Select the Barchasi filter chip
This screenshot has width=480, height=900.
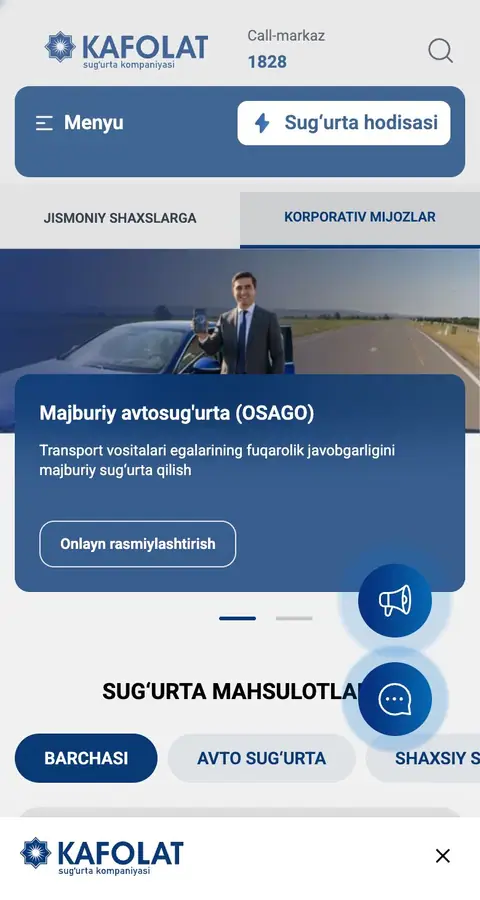coord(86,758)
